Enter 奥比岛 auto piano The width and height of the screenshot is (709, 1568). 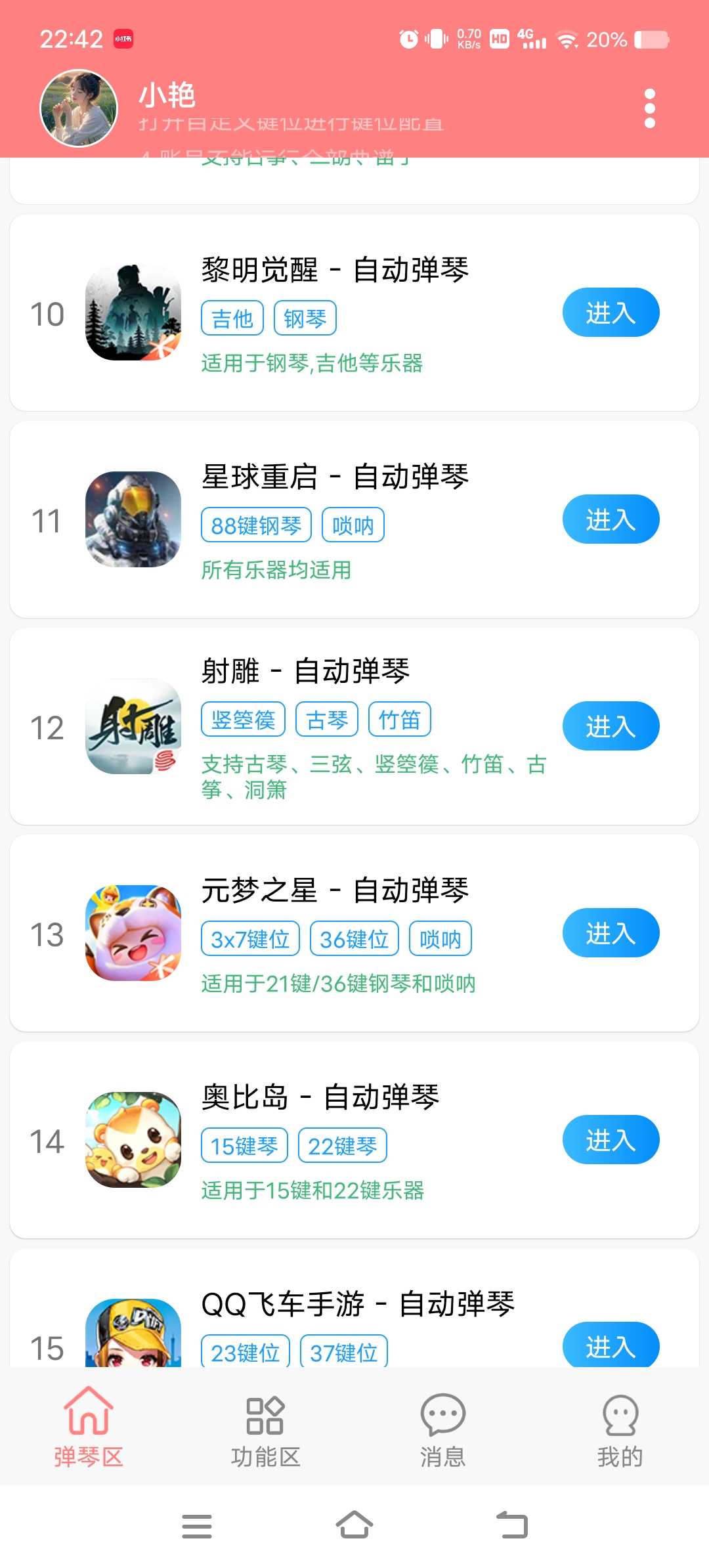pyautogui.click(x=611, y=1140)
